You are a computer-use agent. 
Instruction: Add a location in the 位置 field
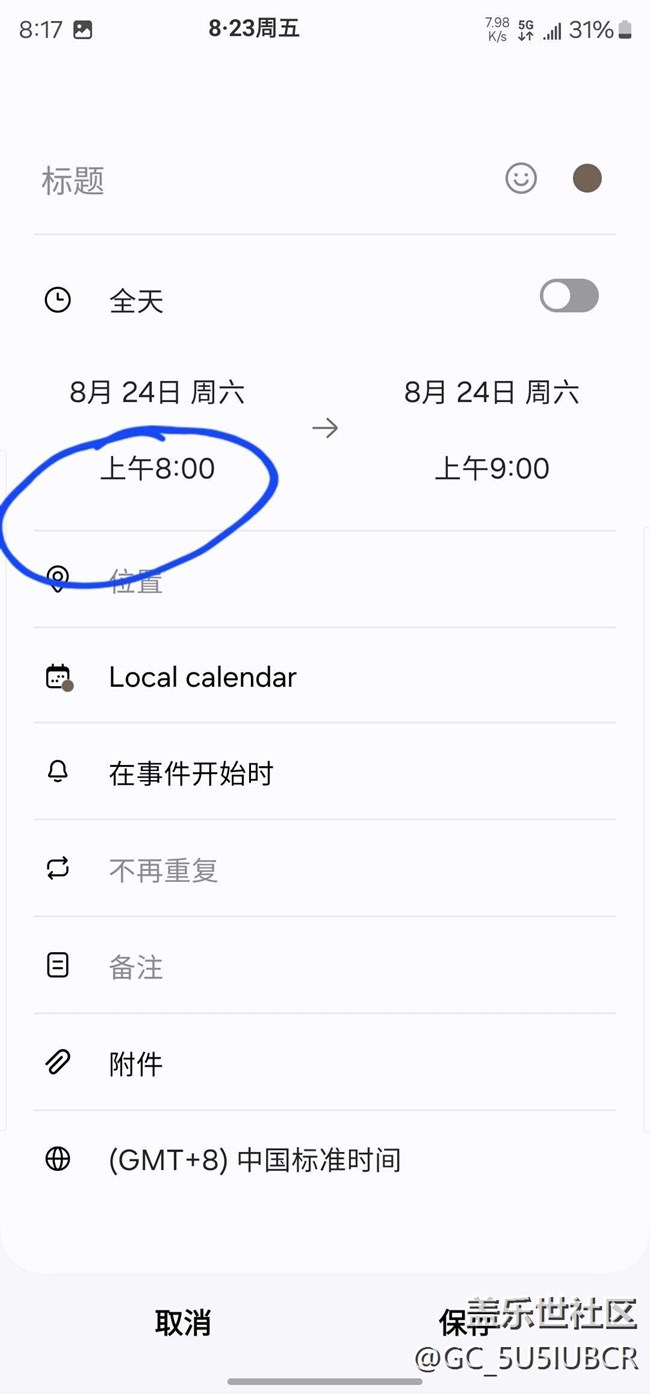pos(325,580)
